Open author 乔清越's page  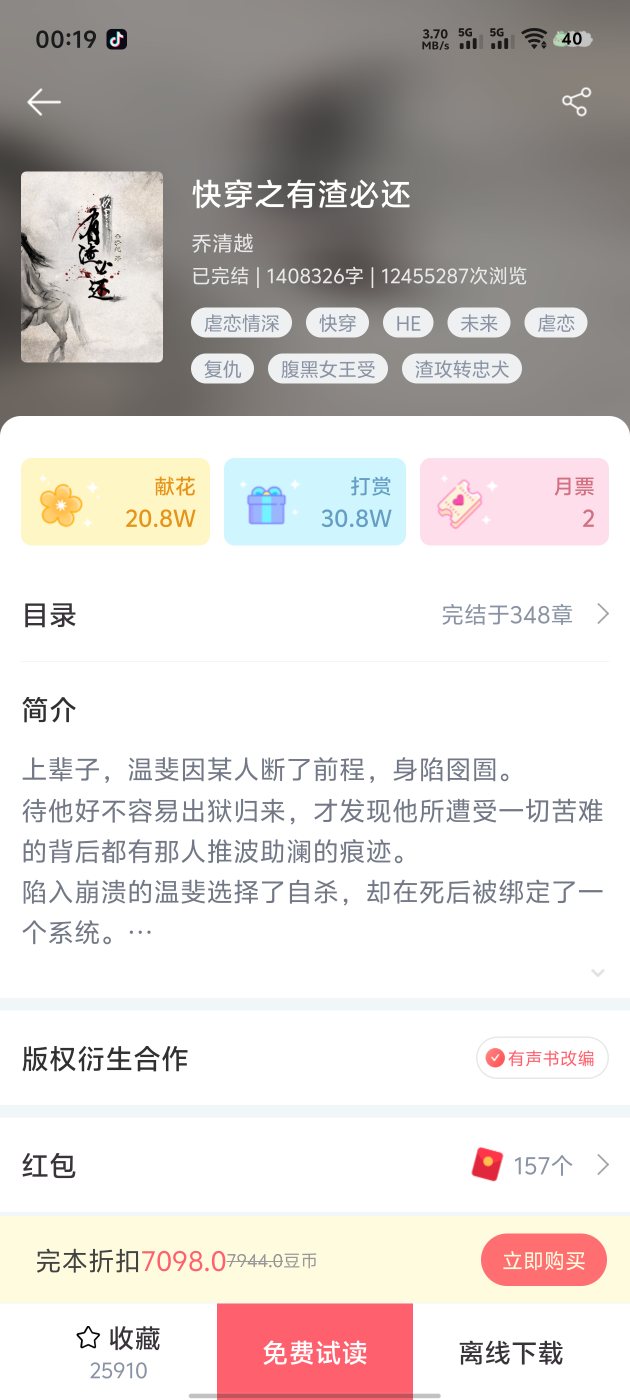click(x=223, y=243)
